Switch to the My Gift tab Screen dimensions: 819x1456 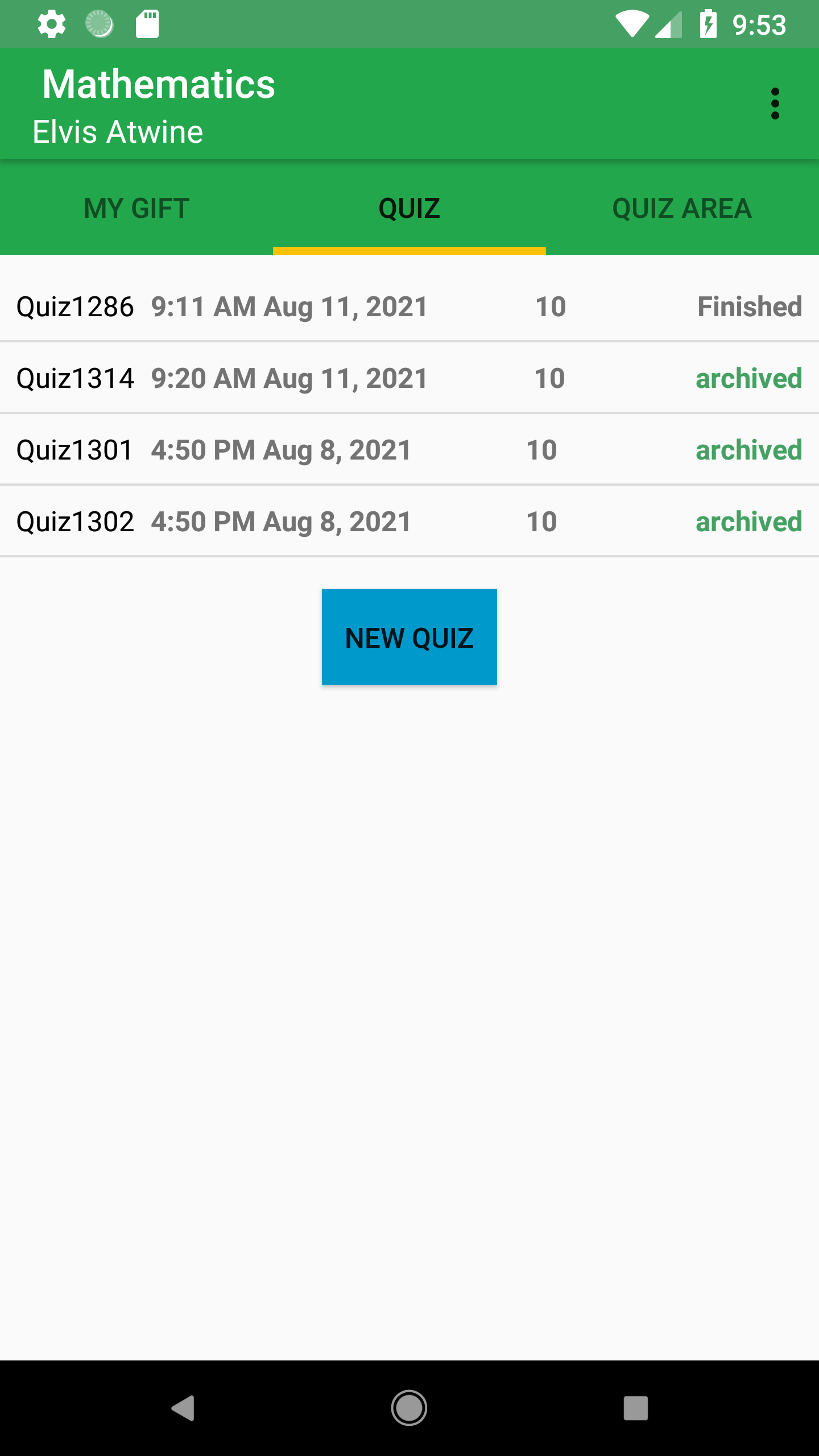point(136,208)
